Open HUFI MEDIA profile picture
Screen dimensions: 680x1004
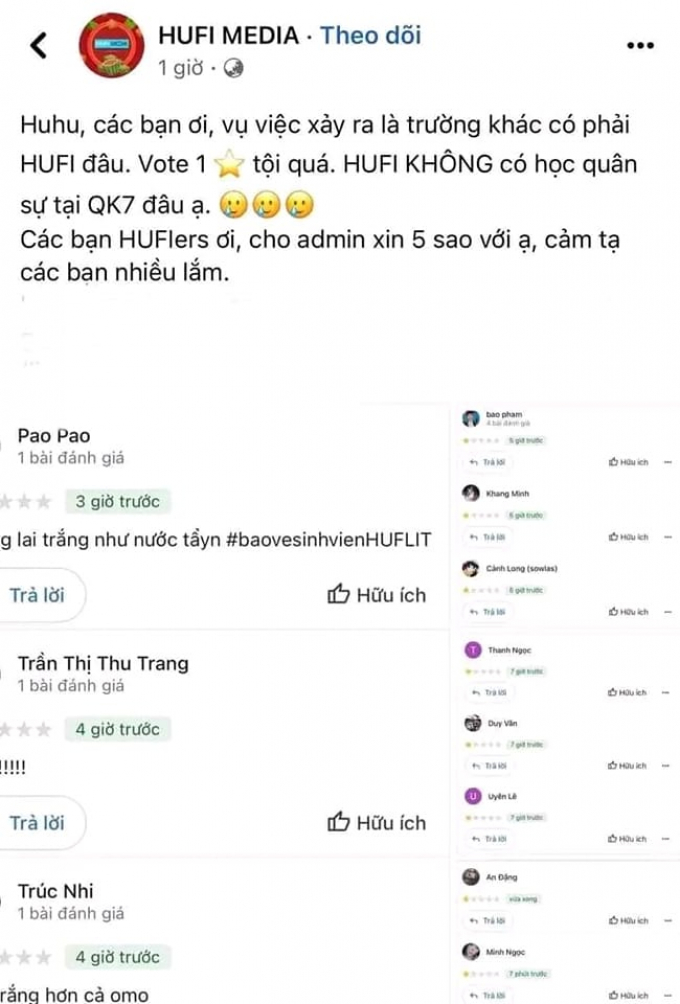point(111,45)
